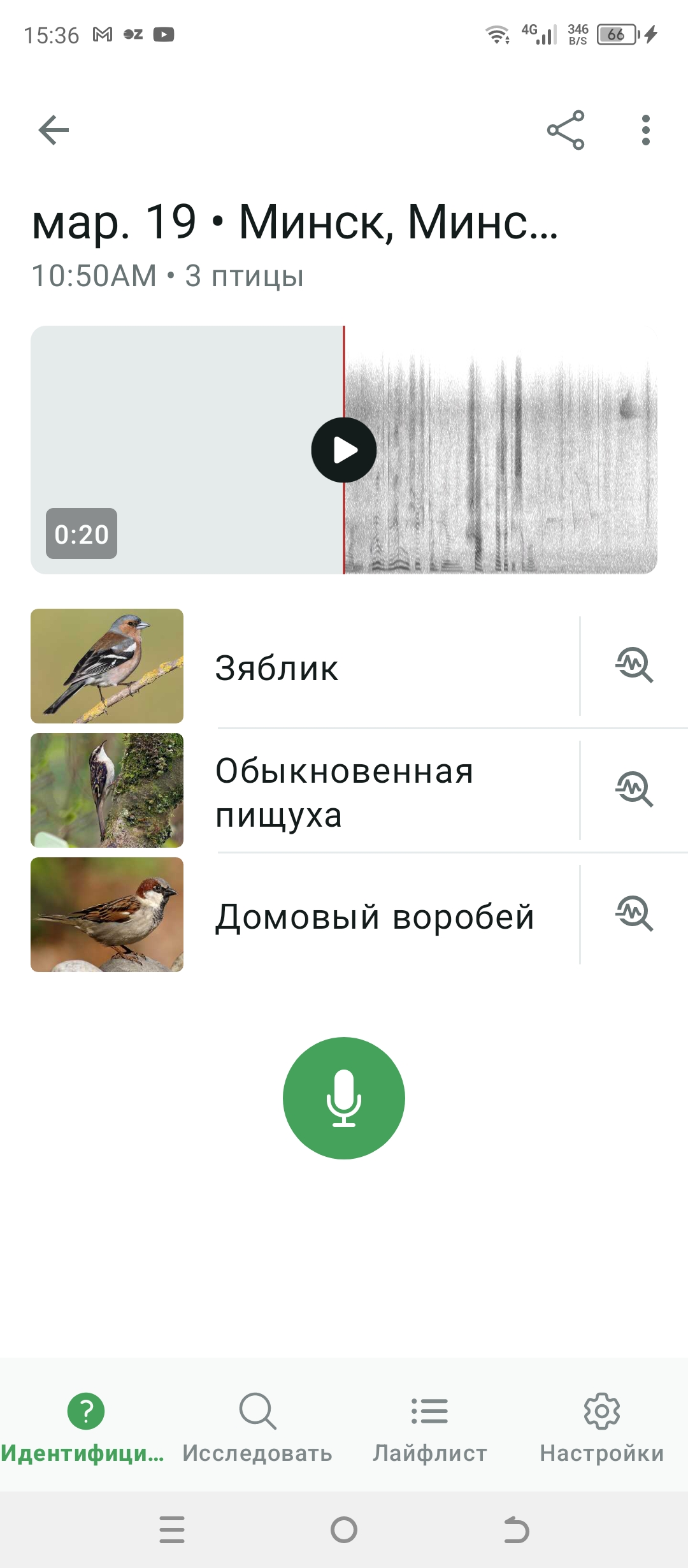Viewport: 688px width, 1568px height.
Task: Share this recording
Action: [x=565, y=130]
